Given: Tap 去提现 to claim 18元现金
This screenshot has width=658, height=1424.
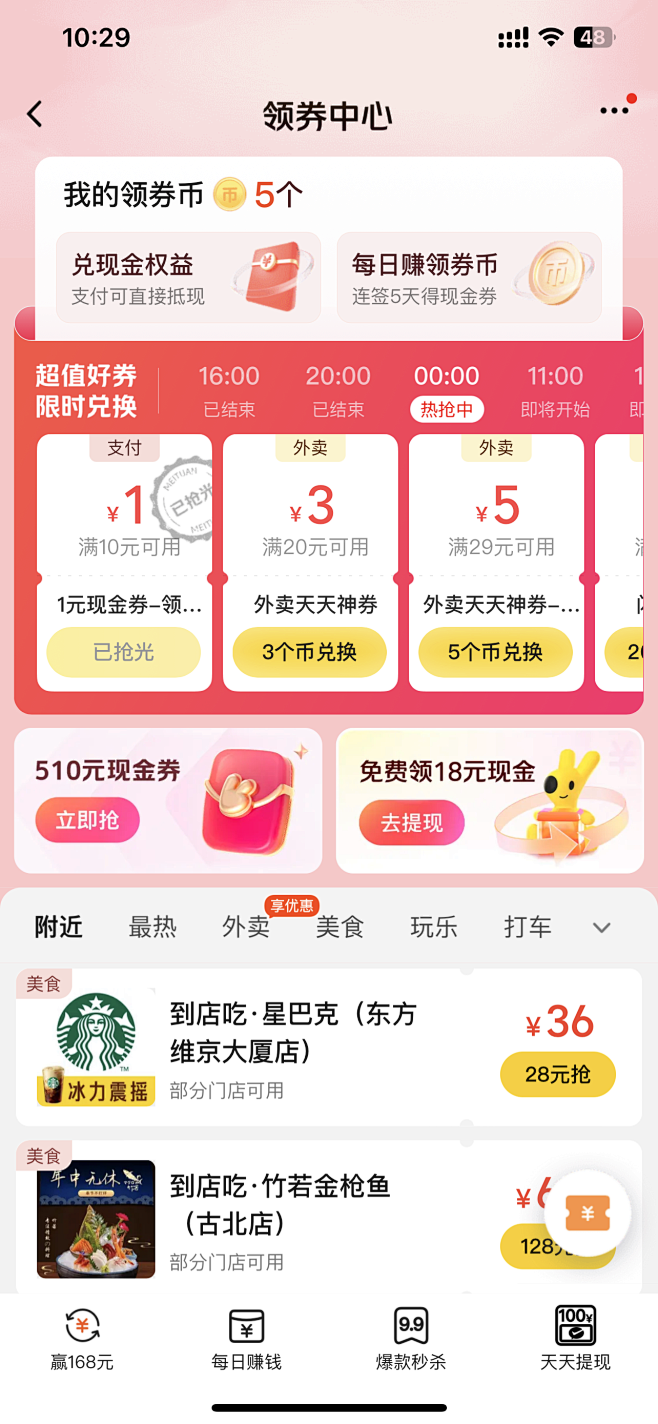Looking at the screenshot, I should point(411,824).
